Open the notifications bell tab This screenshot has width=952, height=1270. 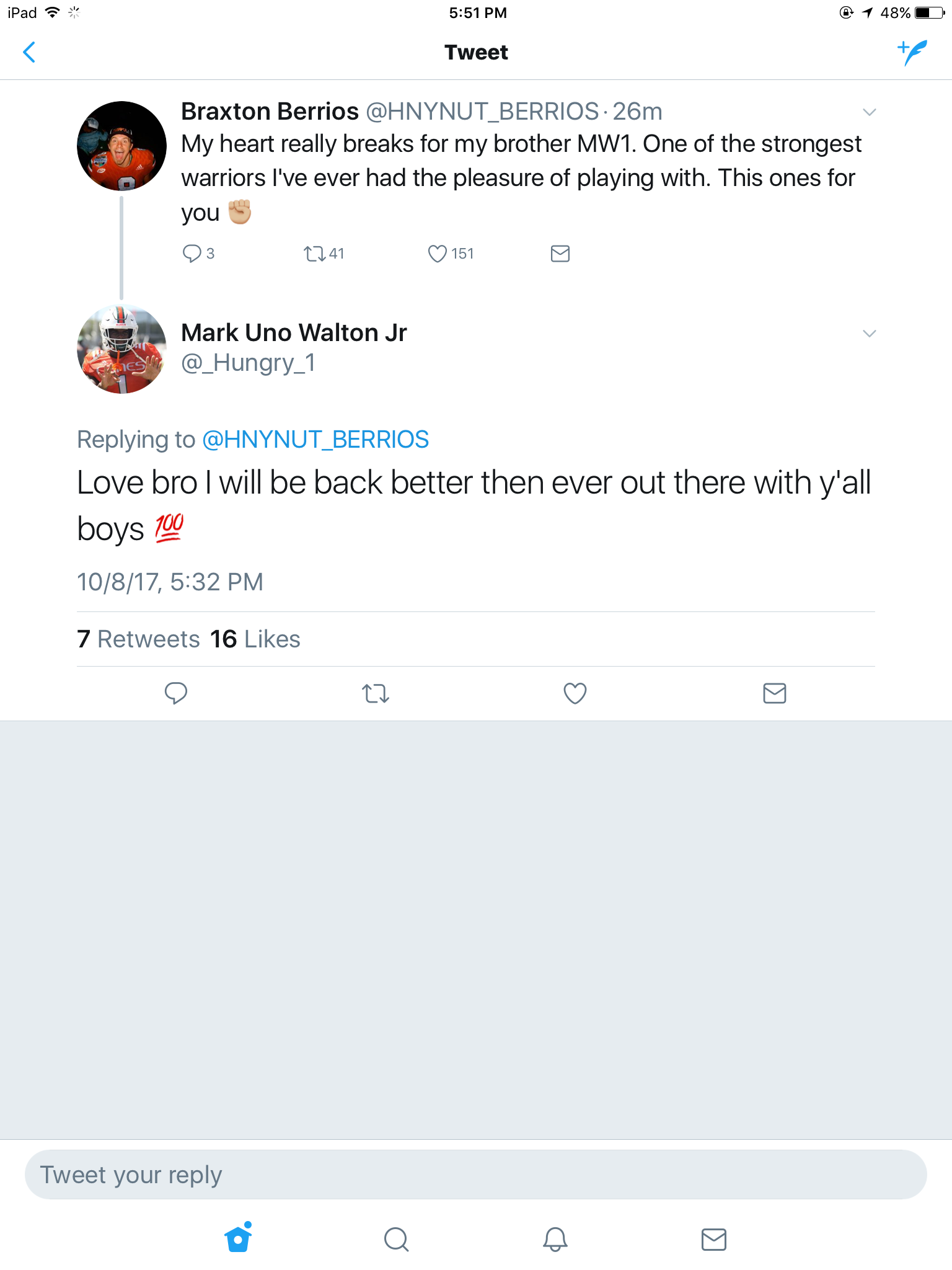[555, 1239]
